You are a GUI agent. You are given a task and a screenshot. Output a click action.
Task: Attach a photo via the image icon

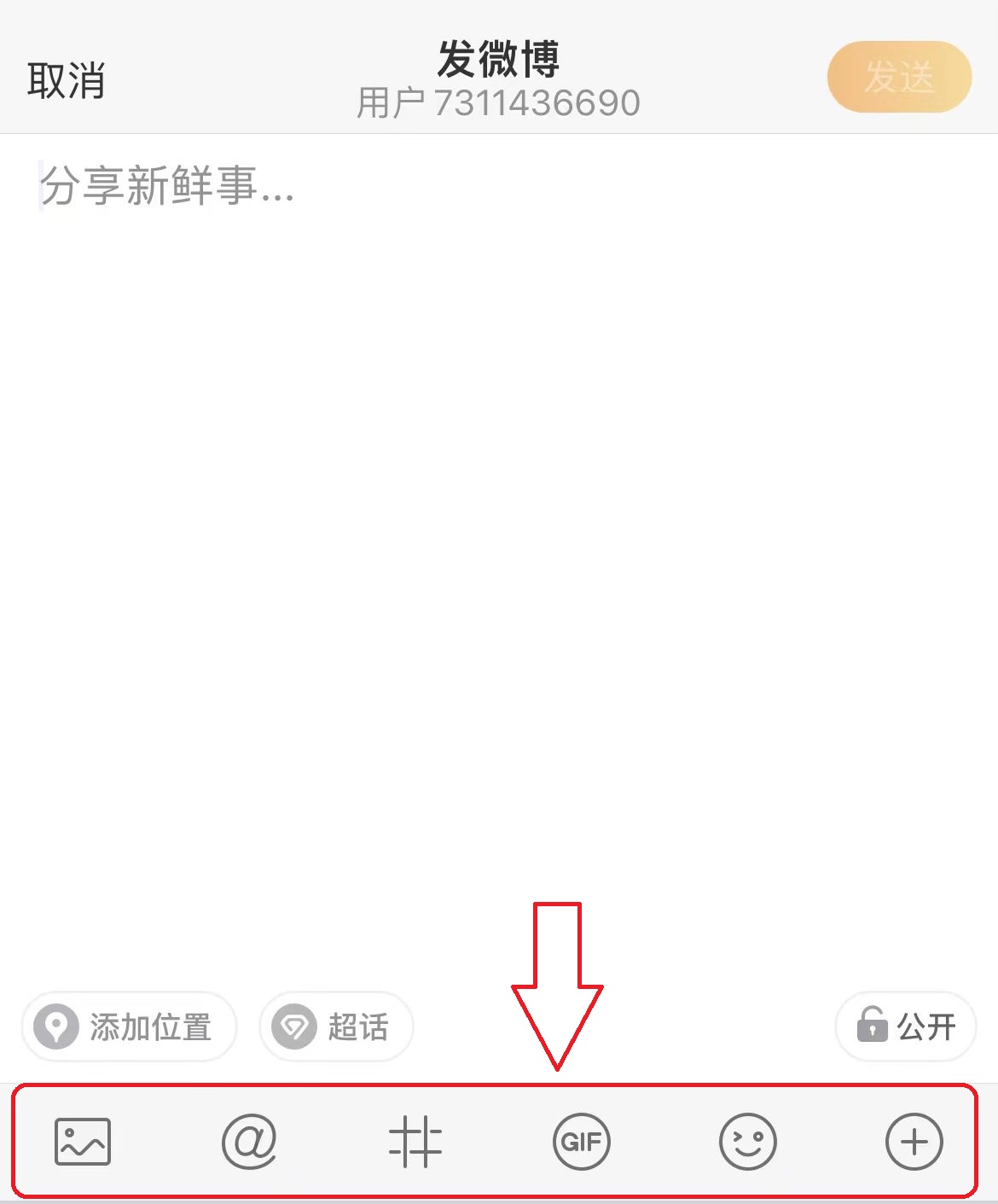tap(83, 1142)
